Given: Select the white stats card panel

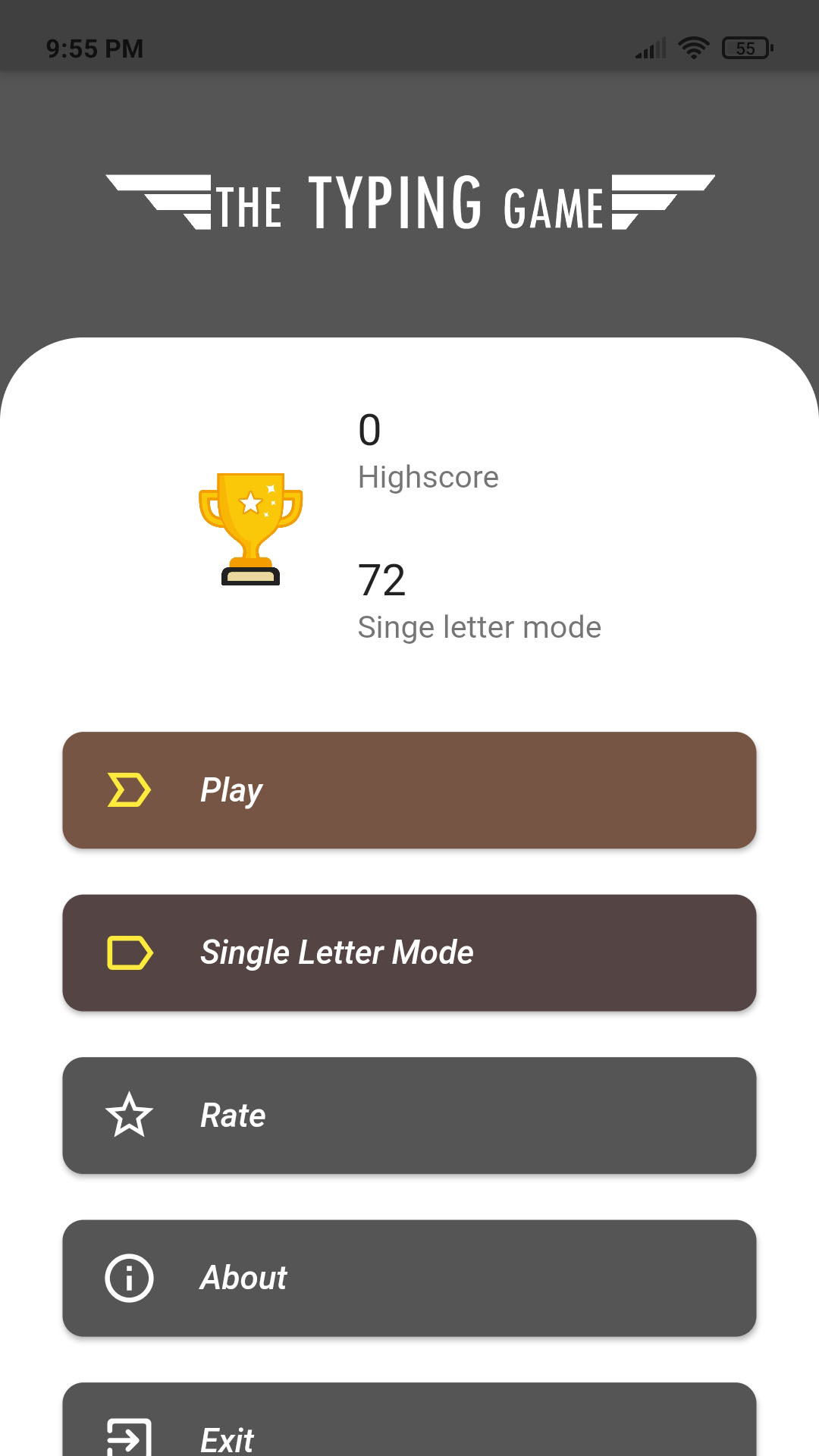Looking at the screenshot, I should 409,531.
